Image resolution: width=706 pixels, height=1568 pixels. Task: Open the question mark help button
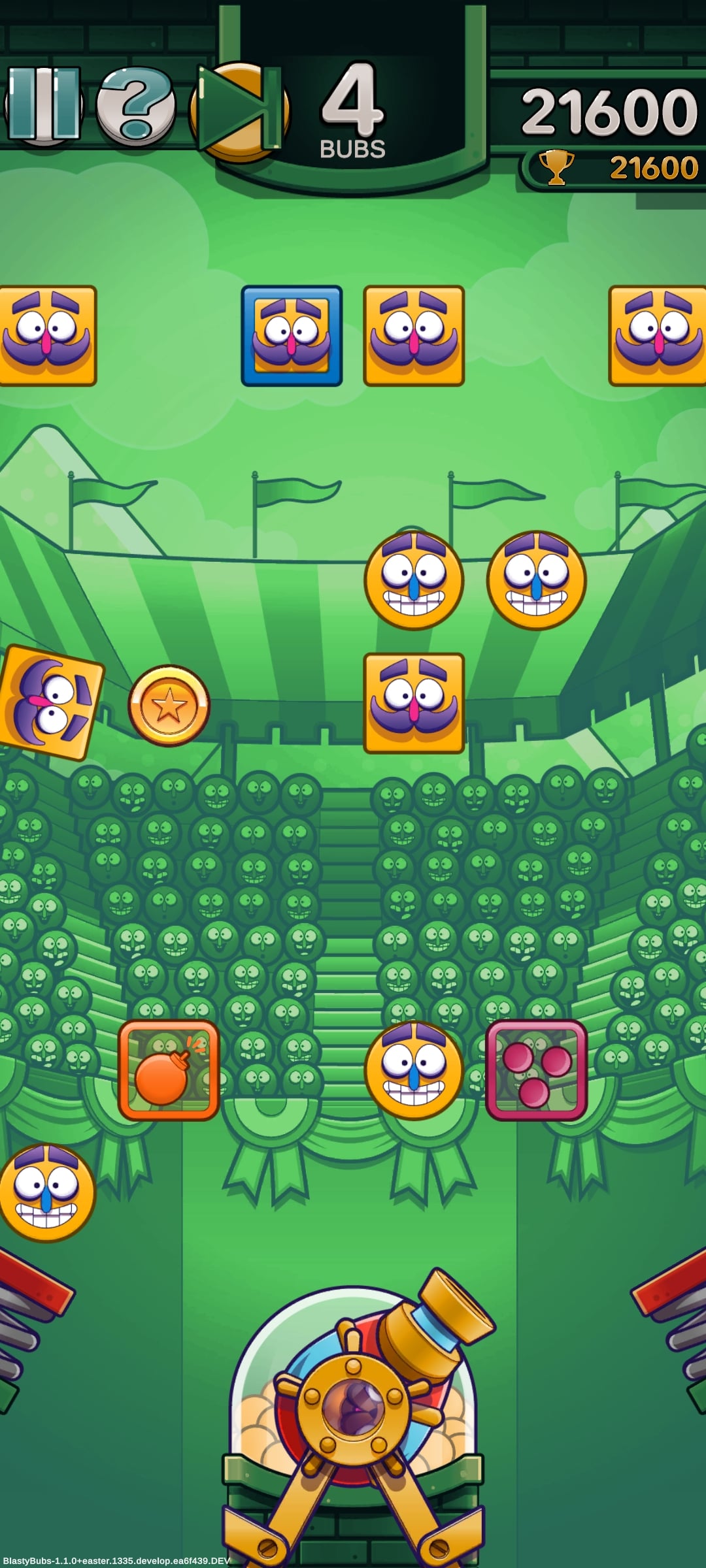click(x=136, y=106)
